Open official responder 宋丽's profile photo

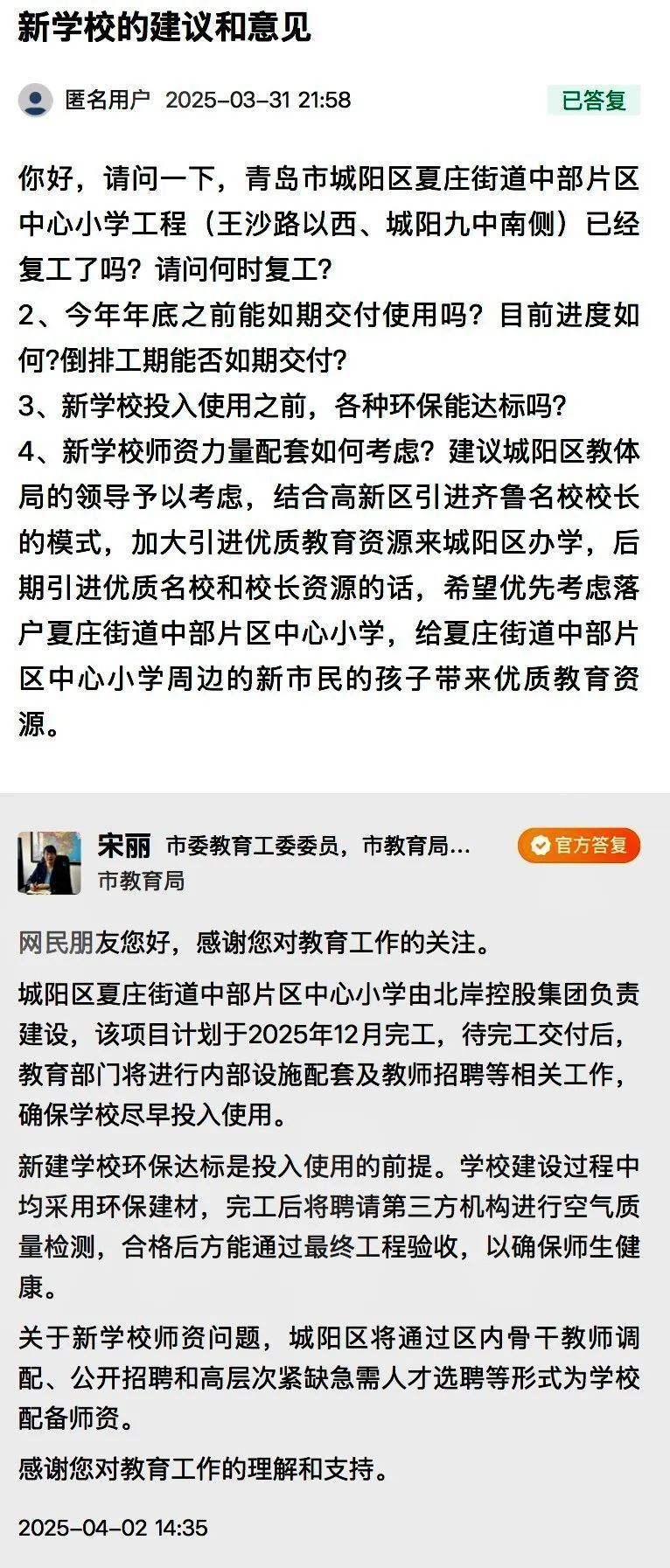pos(50,862)
